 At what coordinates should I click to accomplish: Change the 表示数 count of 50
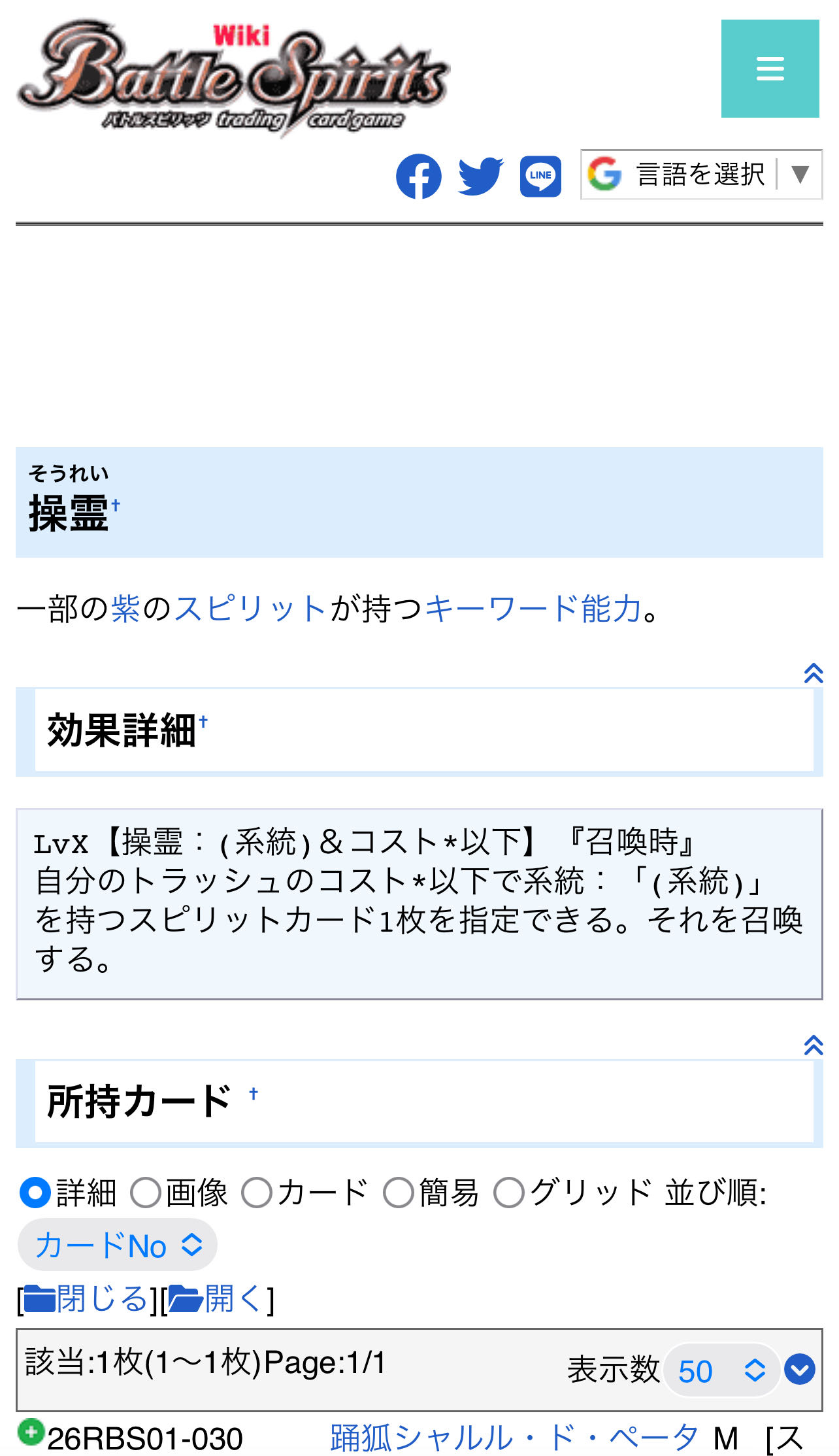pos(721,1370)
